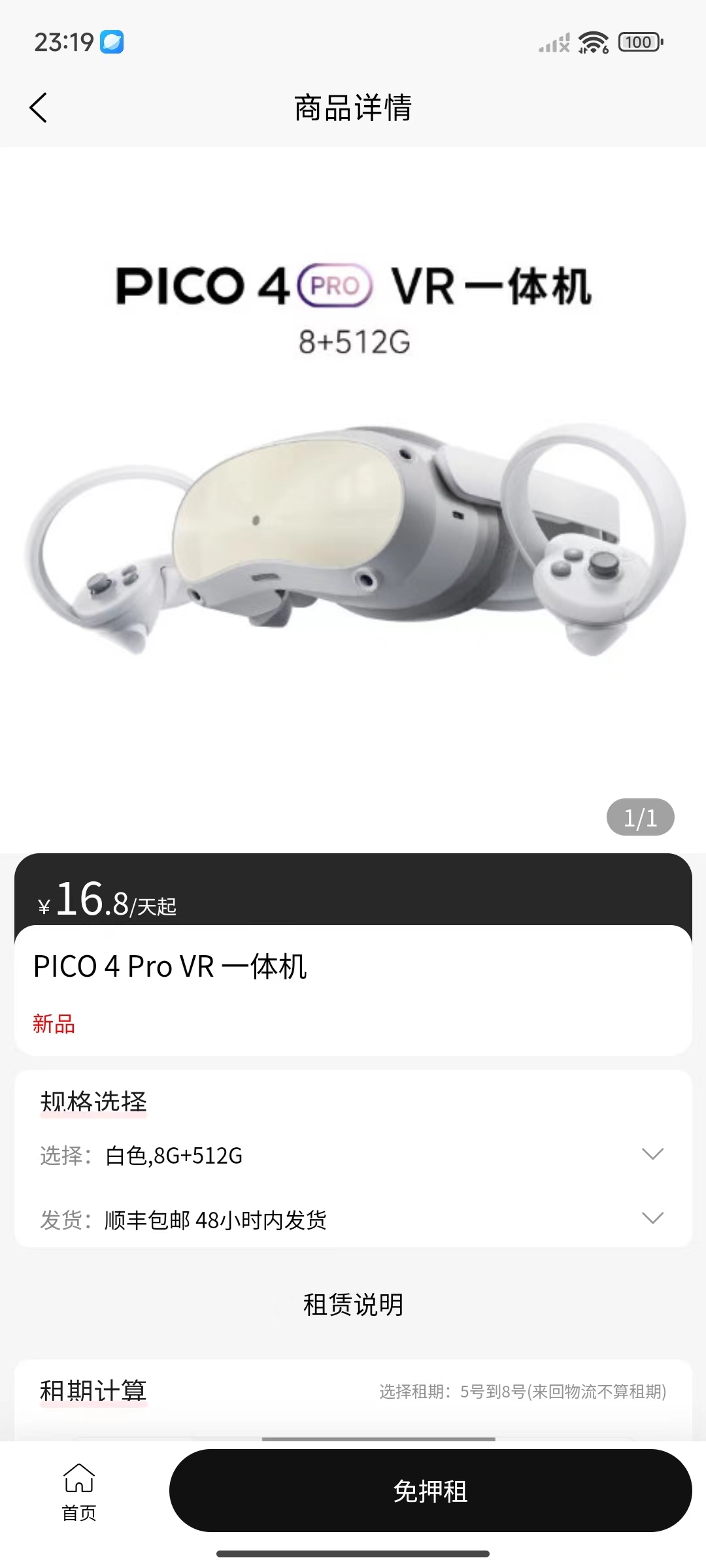
Task: Expand the 选择 白色,8G+512G spec dropdown
Action: click(x=652, y=1154)
